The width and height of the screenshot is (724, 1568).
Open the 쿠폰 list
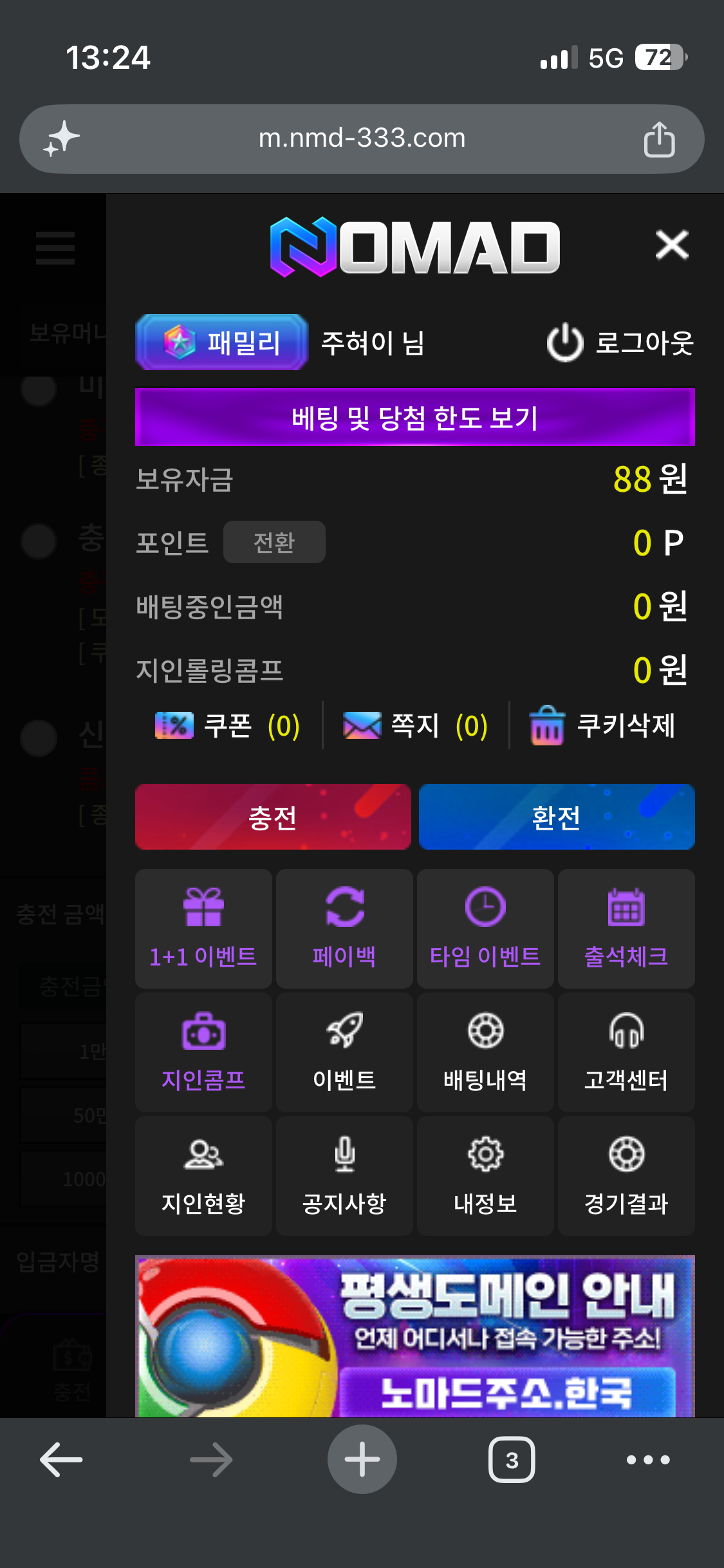(x=228, y=726)
